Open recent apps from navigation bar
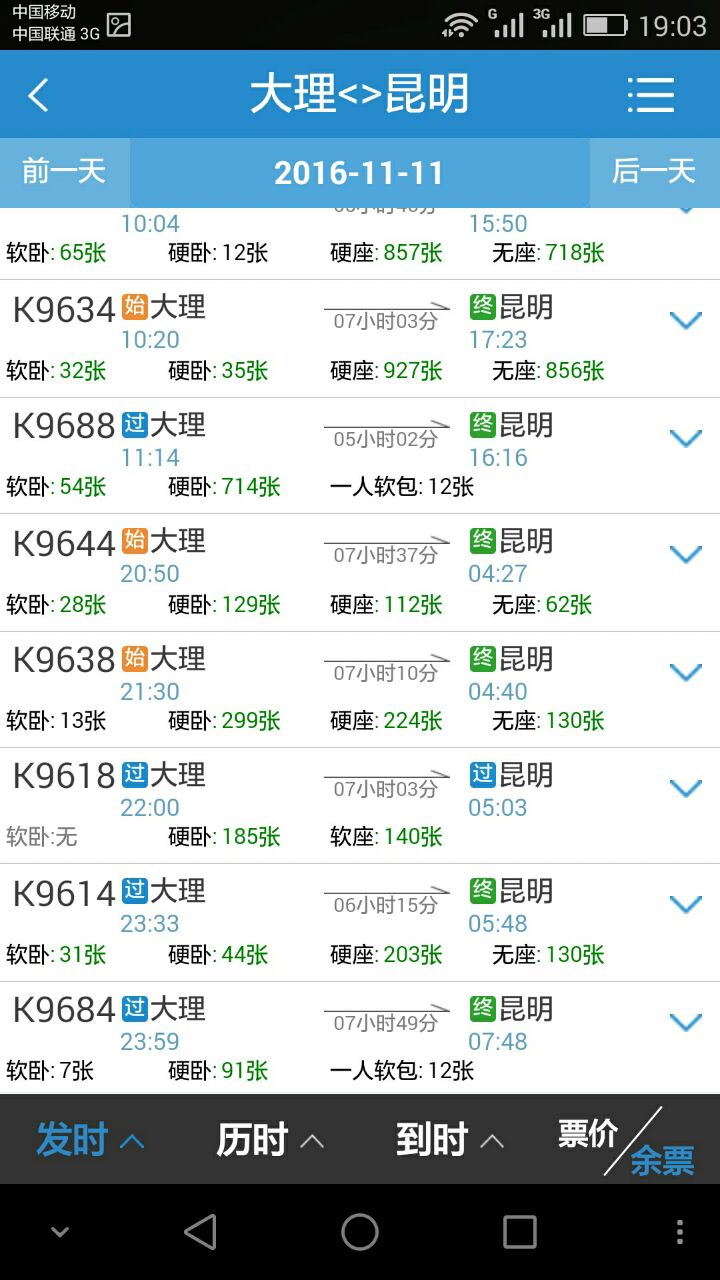Screen dimensions: 720x1280 pos(519,1232)
